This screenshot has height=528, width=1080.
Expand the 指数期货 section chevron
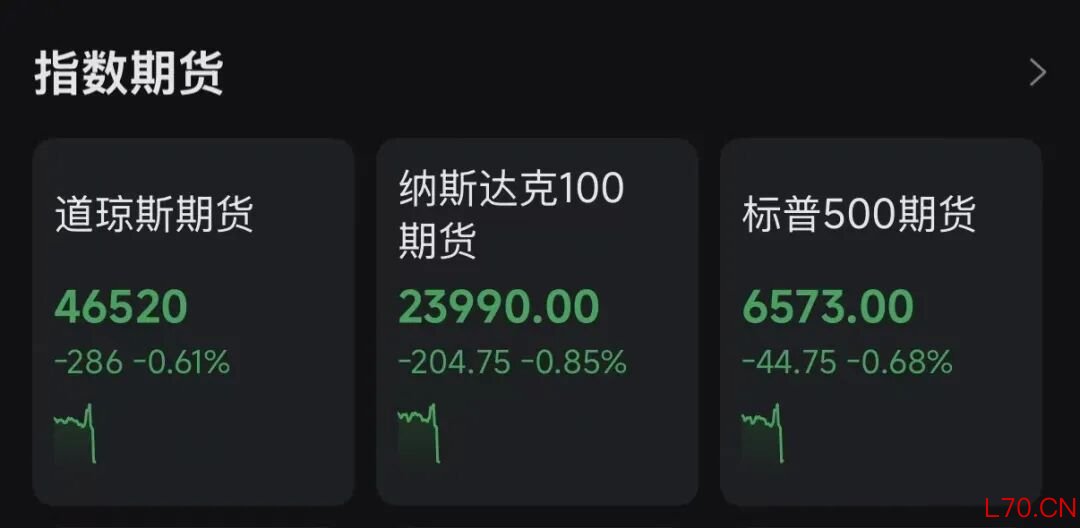point(1038,73)
